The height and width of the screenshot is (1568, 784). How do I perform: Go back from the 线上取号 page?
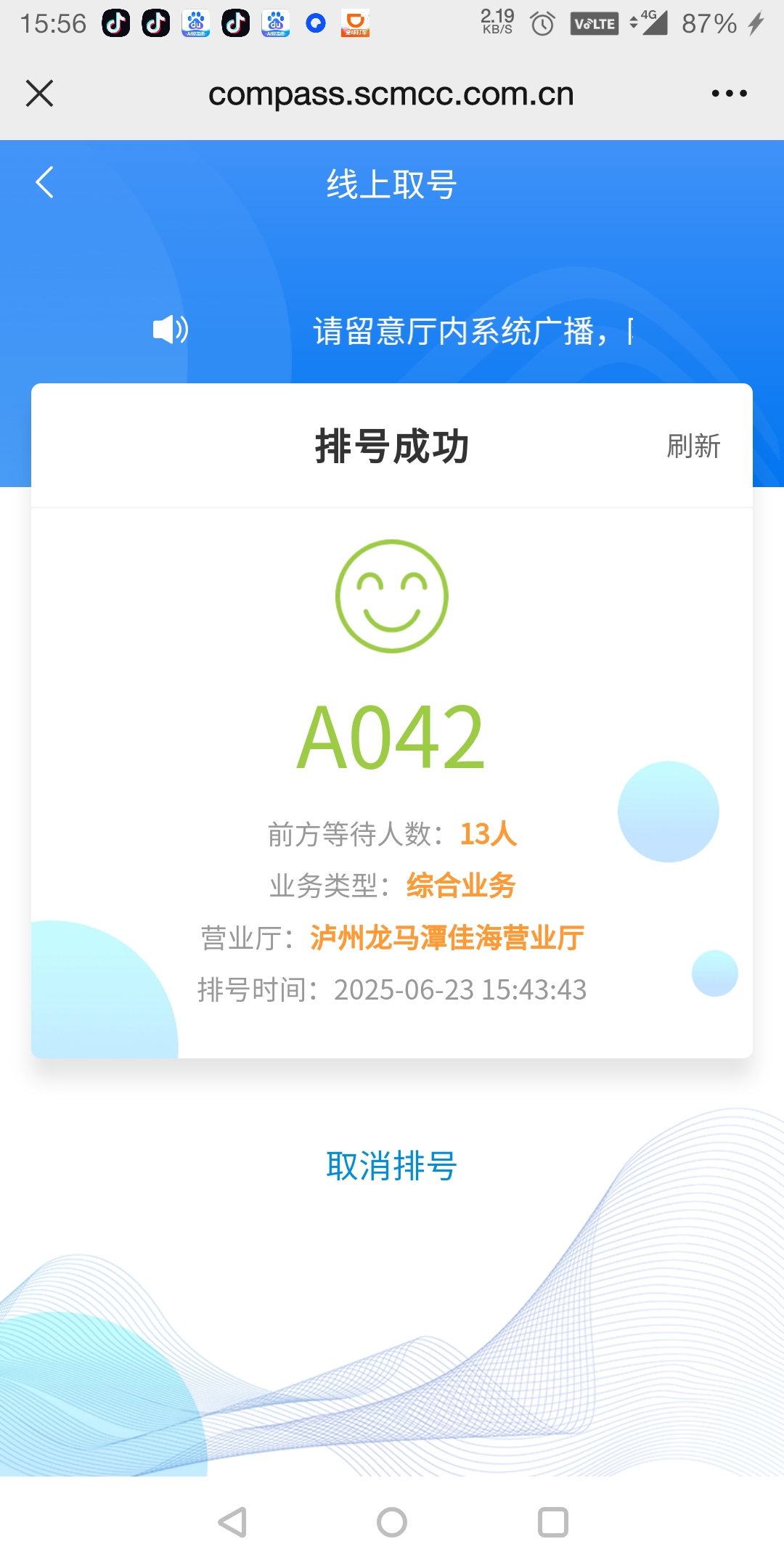pyautogui.click(x=45, y=182)
